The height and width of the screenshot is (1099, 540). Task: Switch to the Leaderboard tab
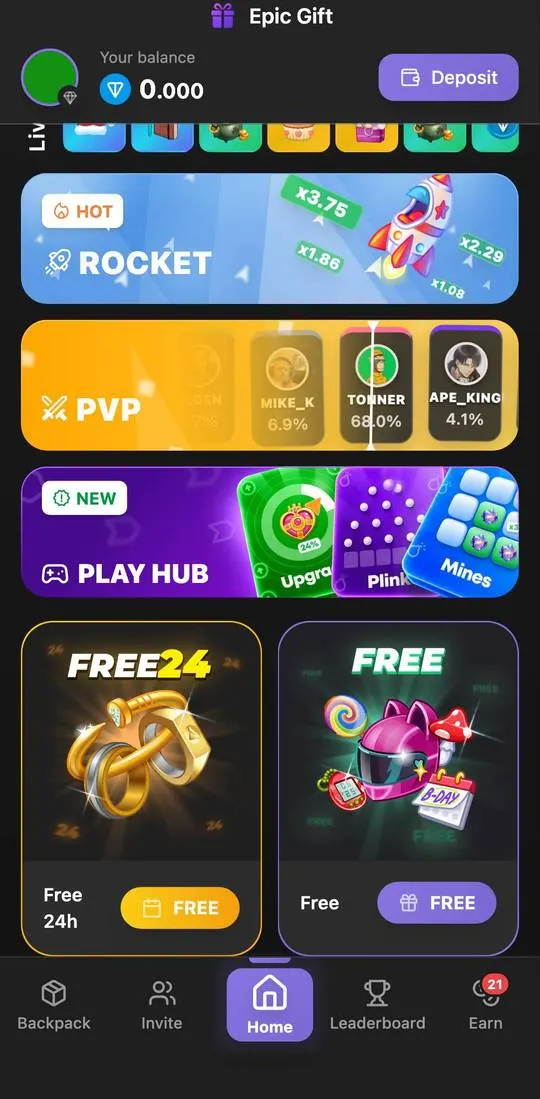point(377,1005)
